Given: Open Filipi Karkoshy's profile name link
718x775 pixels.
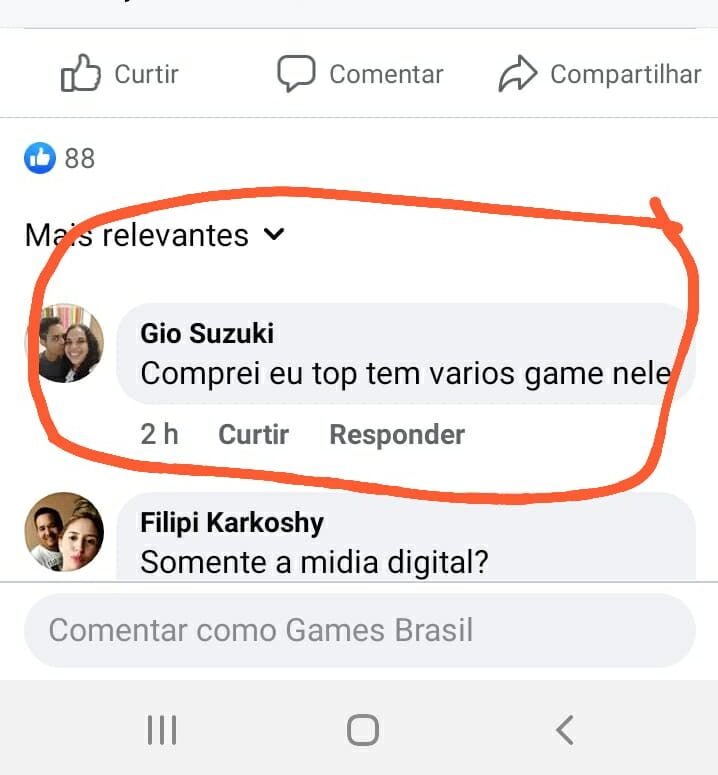Looking at the screenshot, I should [x=232, y=522].
